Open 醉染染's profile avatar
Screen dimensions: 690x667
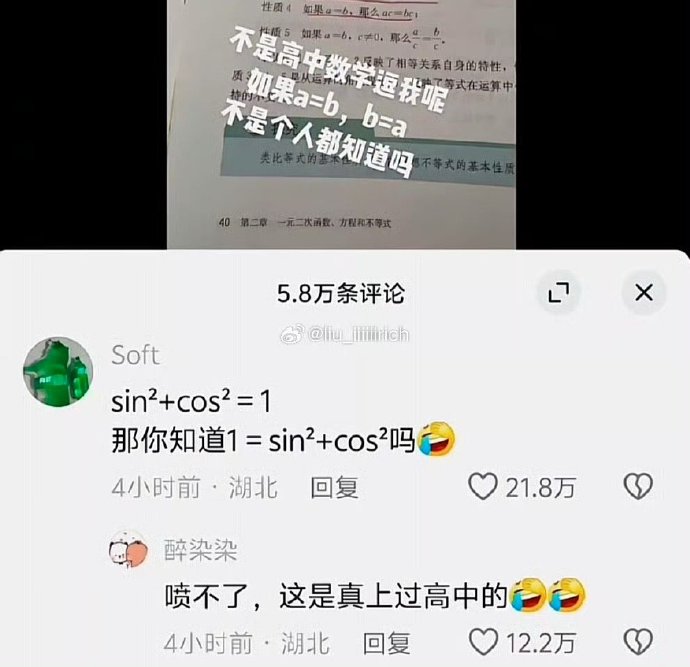pos(127,551)
